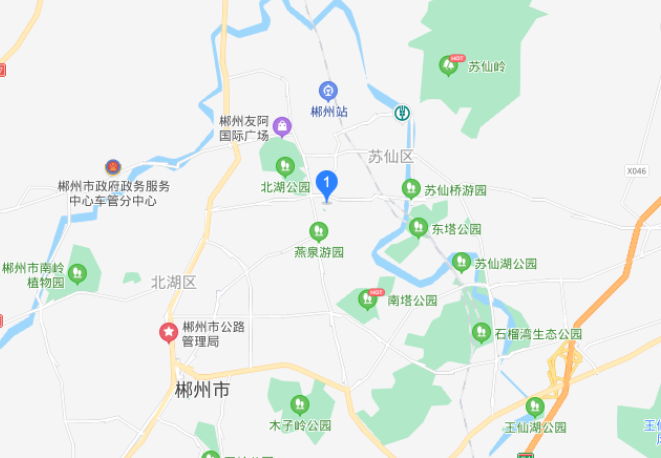Open the 郴州市政府政务服务中心 government marker
This screenshot has width=661, height=458.
(113, 167)
